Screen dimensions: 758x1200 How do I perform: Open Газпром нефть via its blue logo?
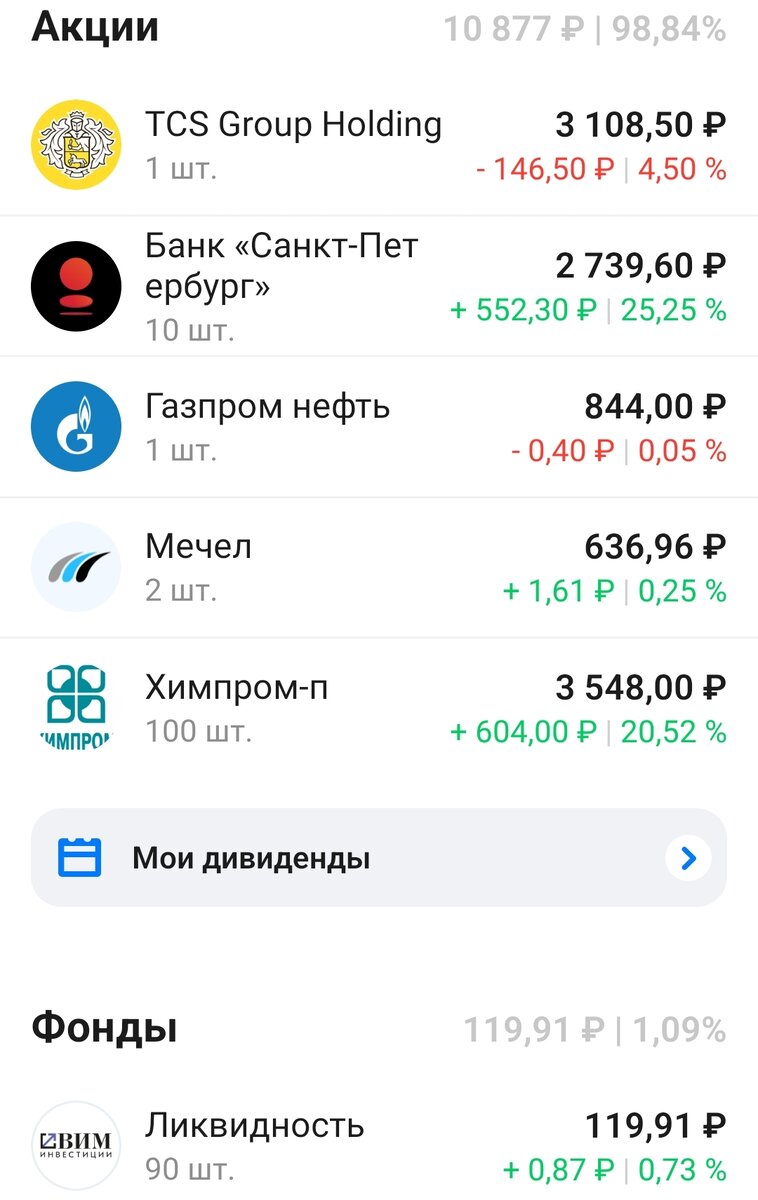75,426
